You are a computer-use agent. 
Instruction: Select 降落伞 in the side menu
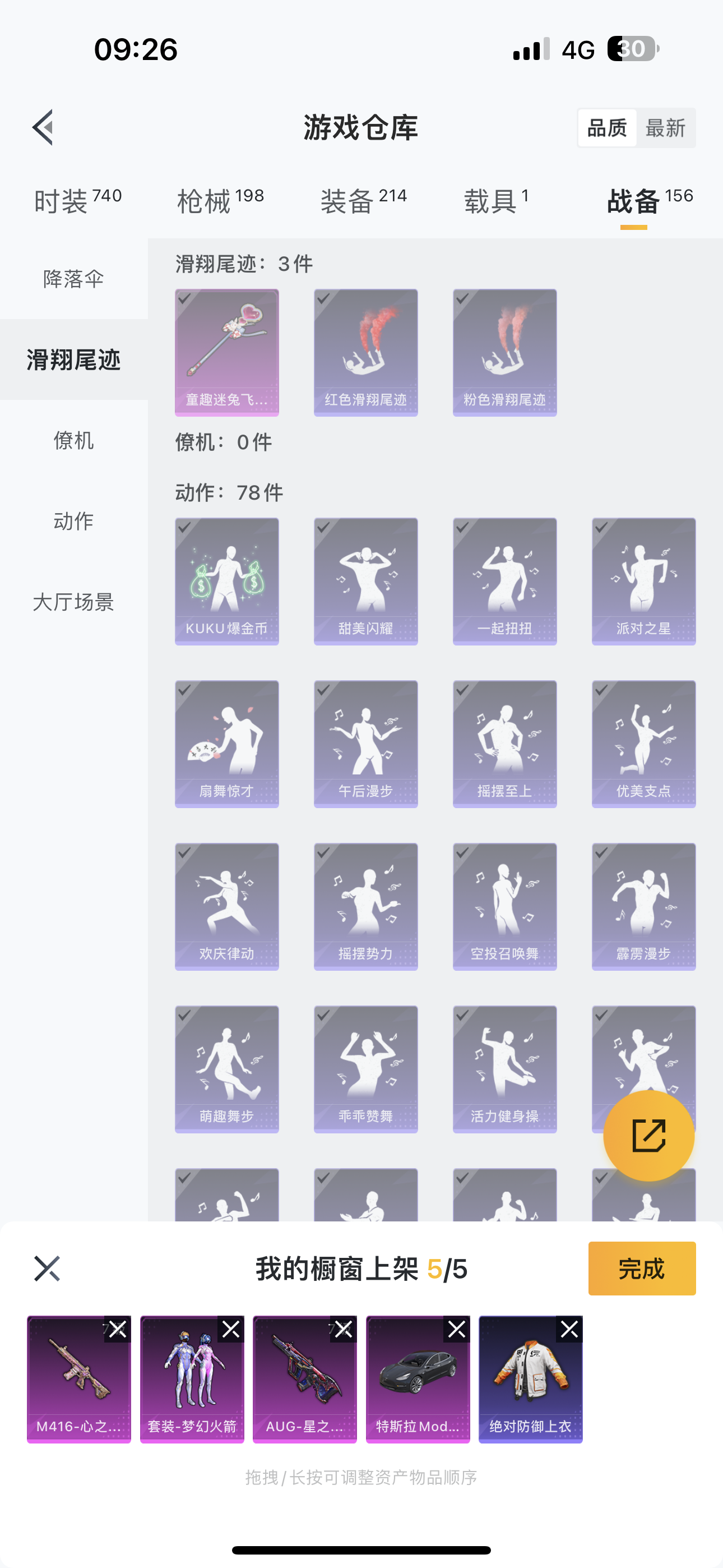(73, 279)
